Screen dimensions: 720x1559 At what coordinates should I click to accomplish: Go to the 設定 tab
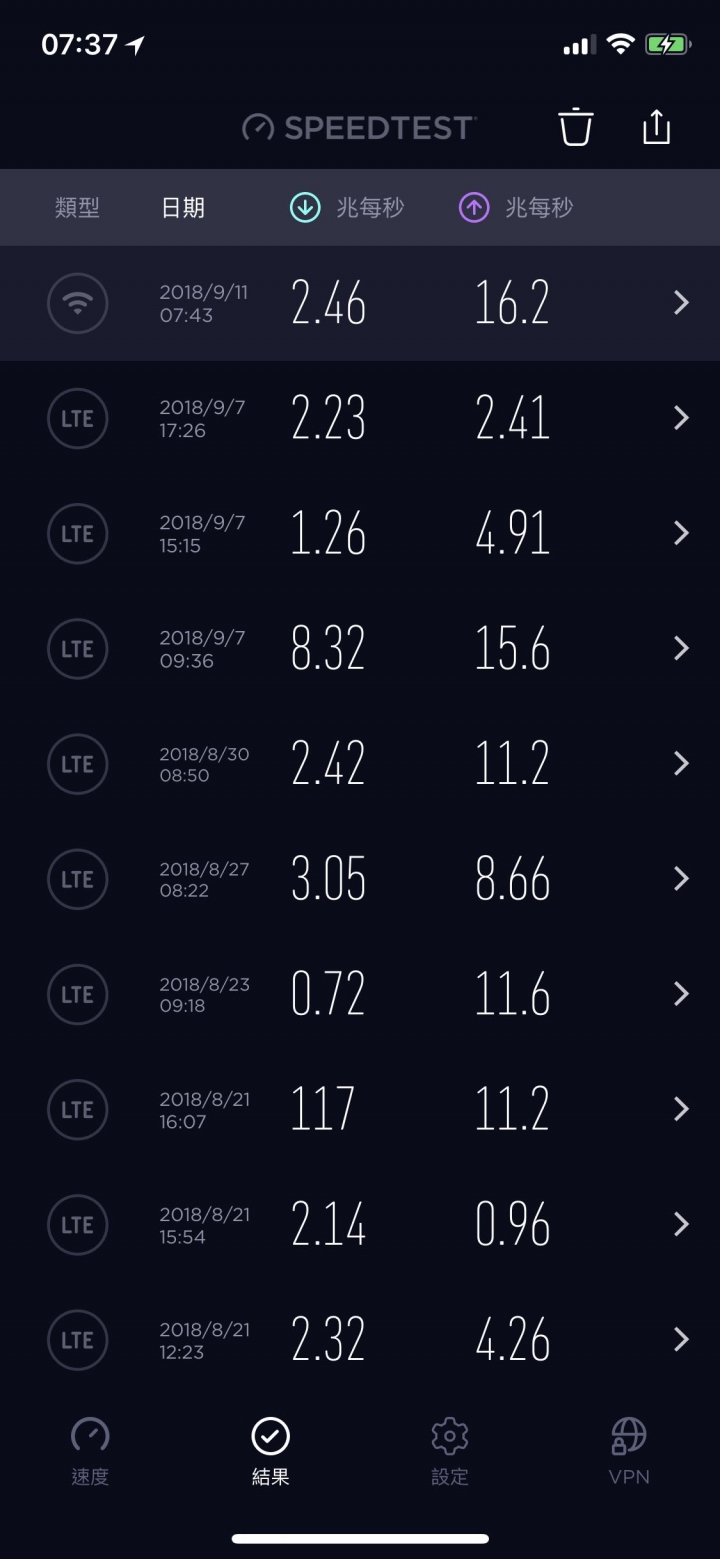tap(450, 1451)
